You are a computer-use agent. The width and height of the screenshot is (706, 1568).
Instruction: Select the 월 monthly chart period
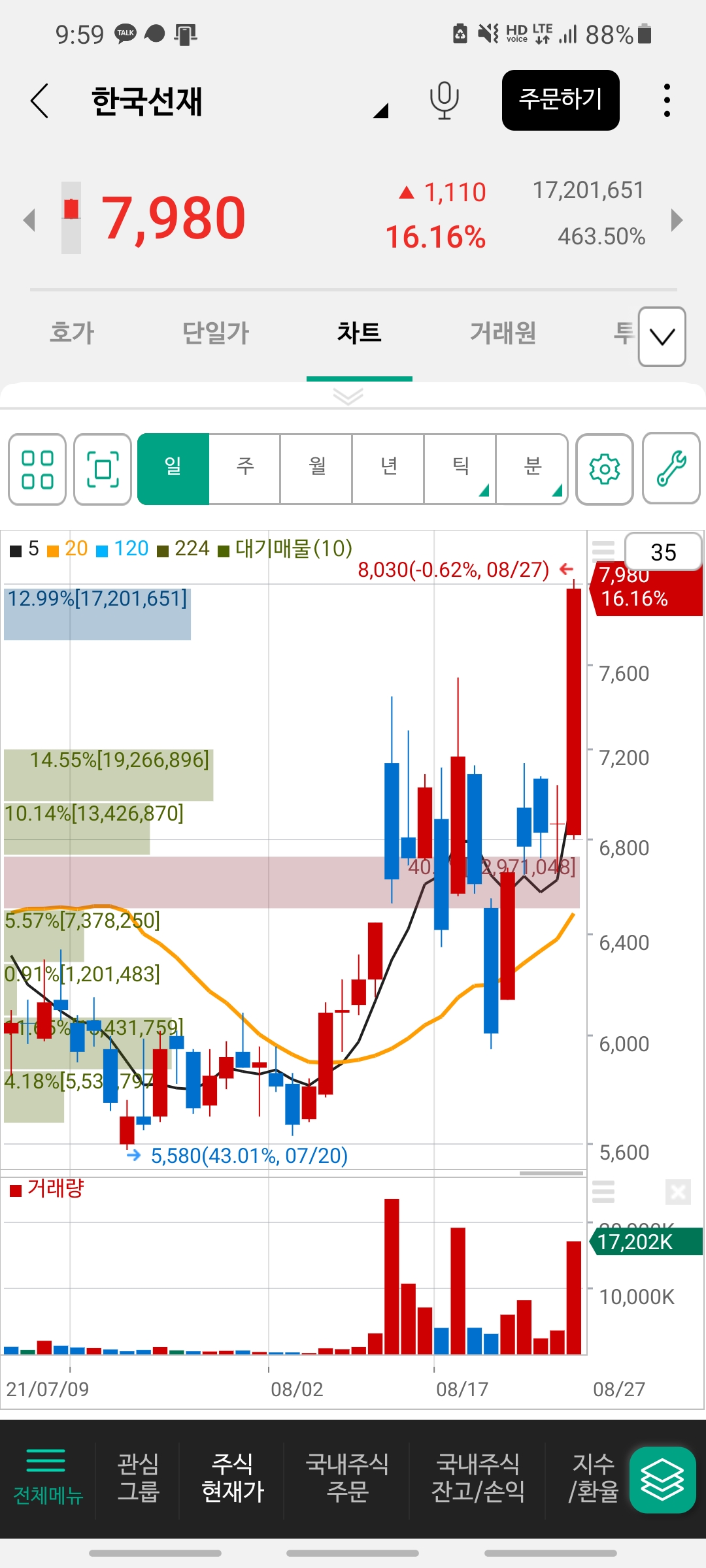(x=317, y=467)
